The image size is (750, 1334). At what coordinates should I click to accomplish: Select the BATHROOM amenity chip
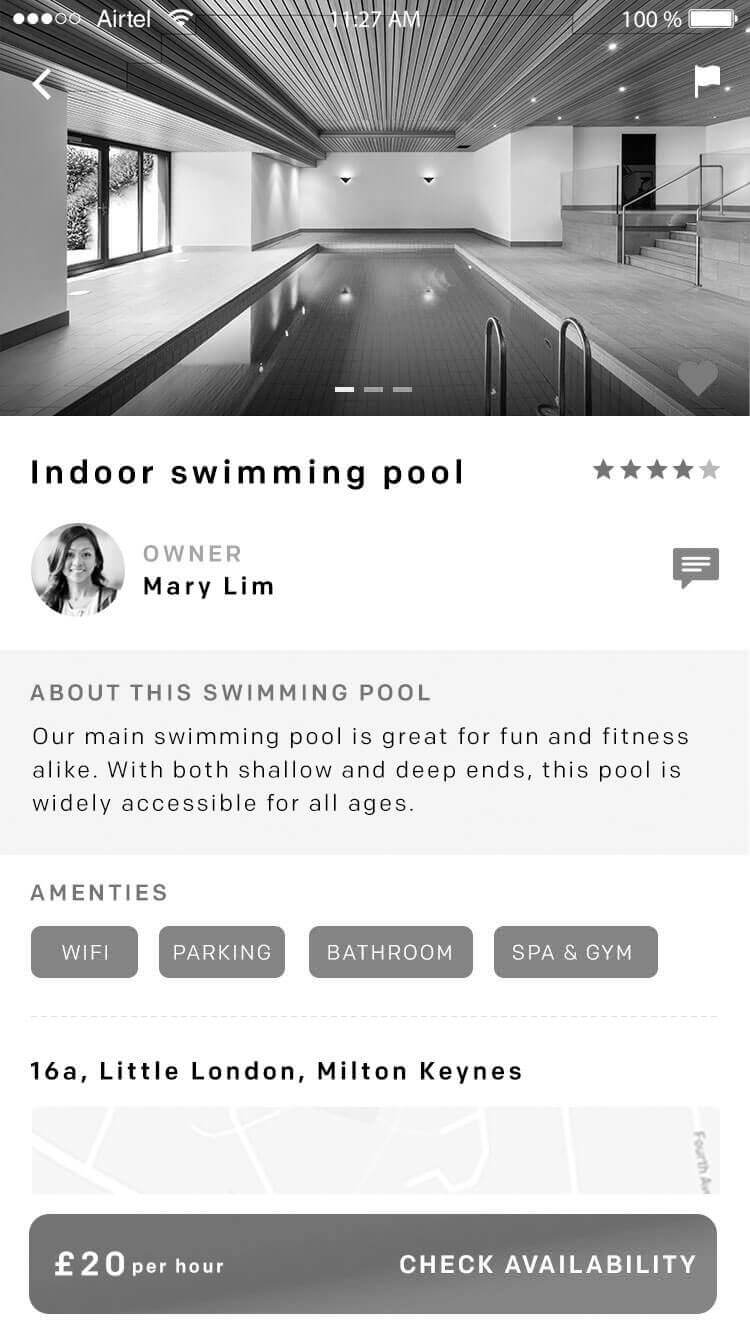pyautogui.click(x=390, y=952)
